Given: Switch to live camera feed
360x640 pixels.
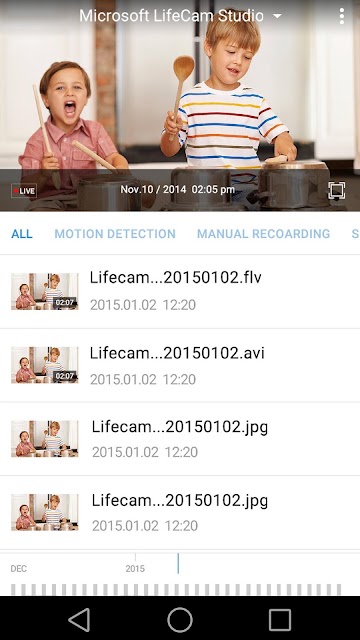Looking at the screenshot, I should click(24, 191).
